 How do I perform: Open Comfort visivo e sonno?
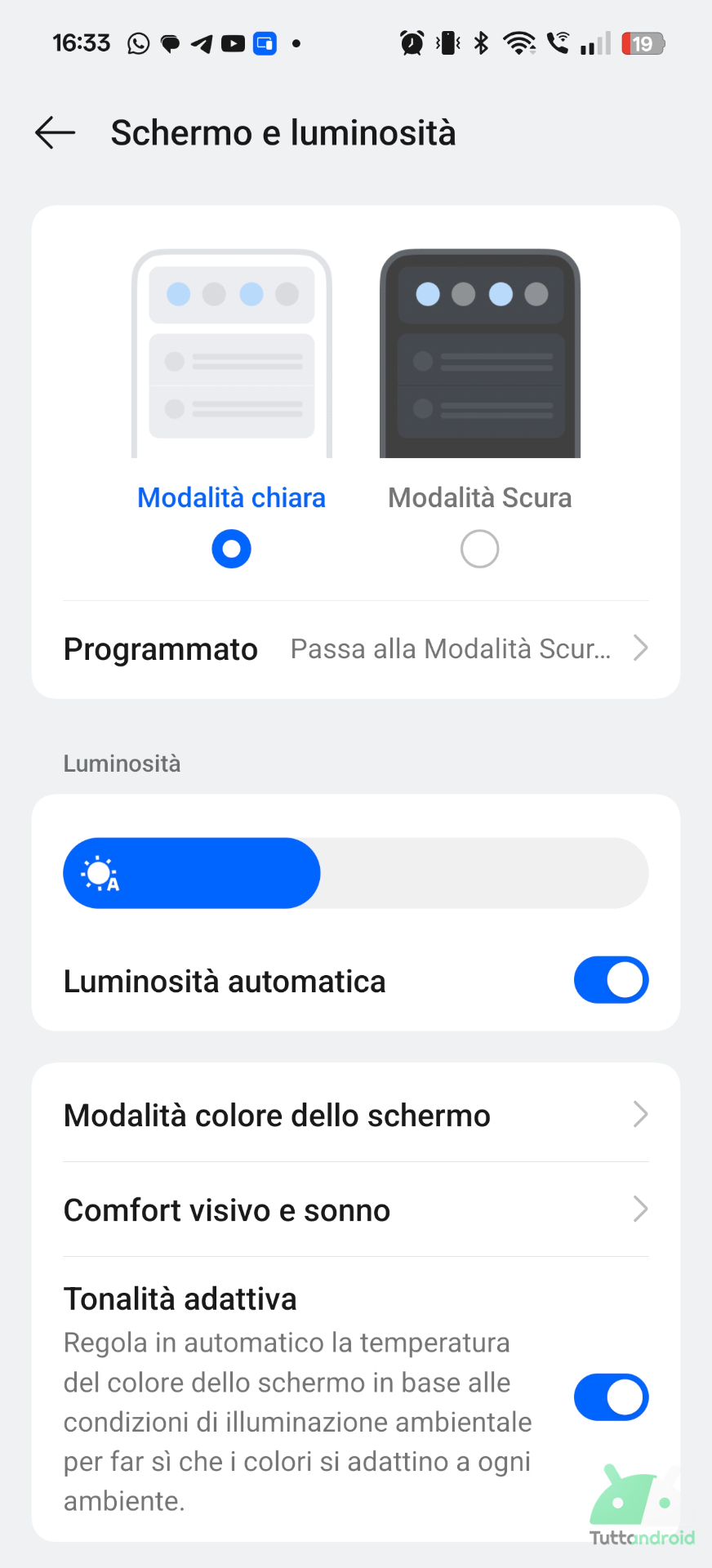(x=356, y=1209)
